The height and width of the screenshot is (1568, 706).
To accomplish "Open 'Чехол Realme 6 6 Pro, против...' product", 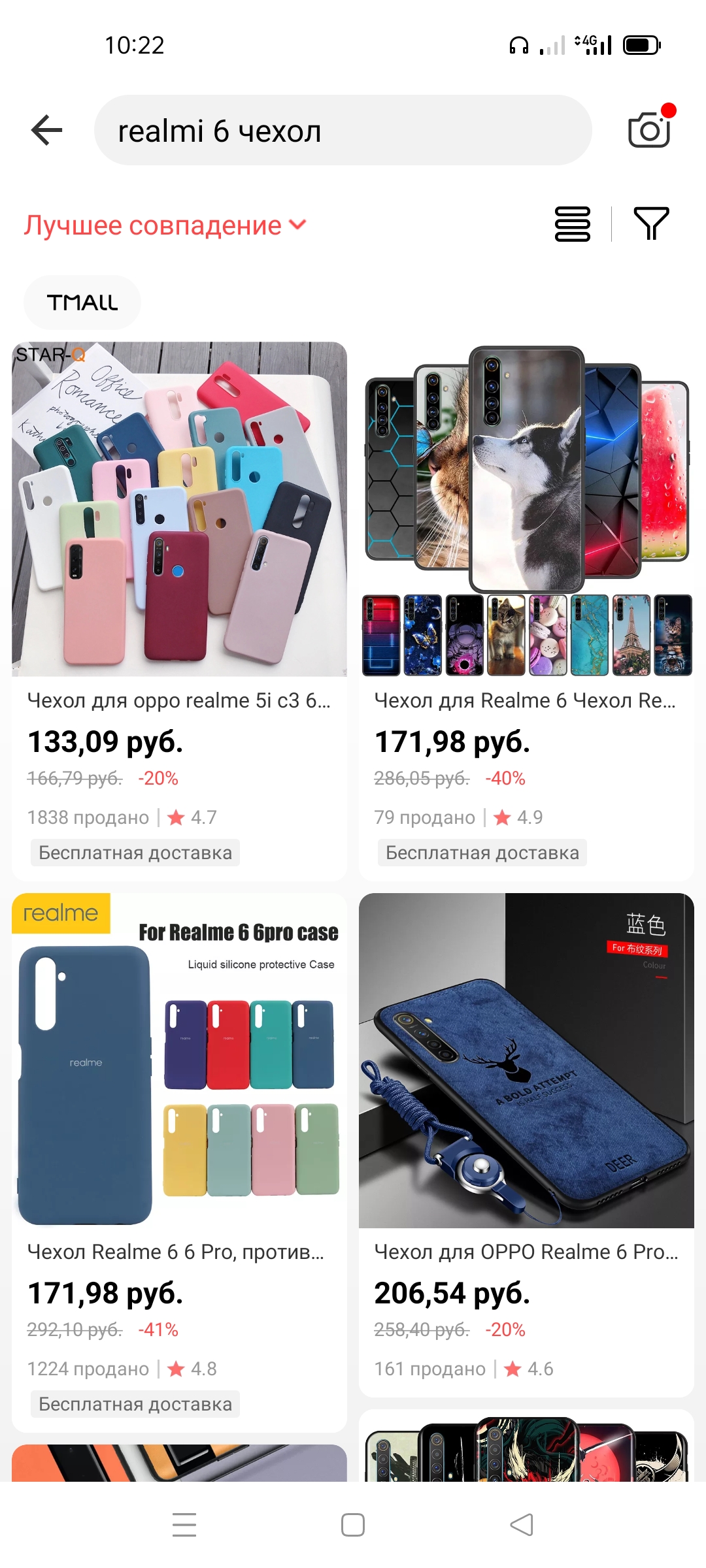I will (179, 1162).
